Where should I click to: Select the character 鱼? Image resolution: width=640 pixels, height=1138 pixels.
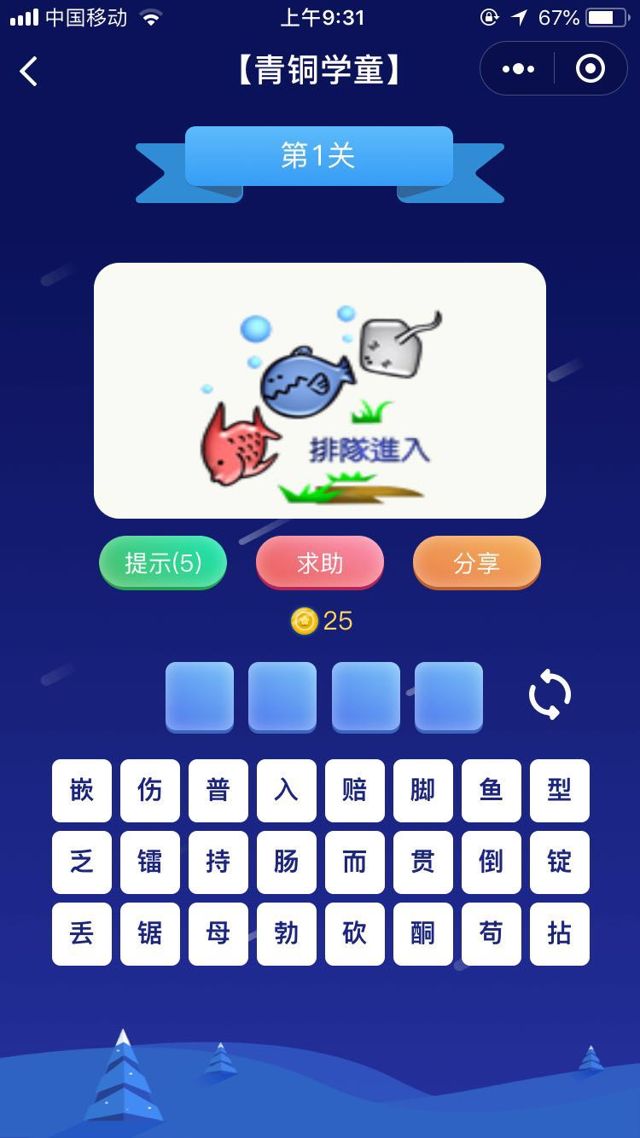(491, 791)
